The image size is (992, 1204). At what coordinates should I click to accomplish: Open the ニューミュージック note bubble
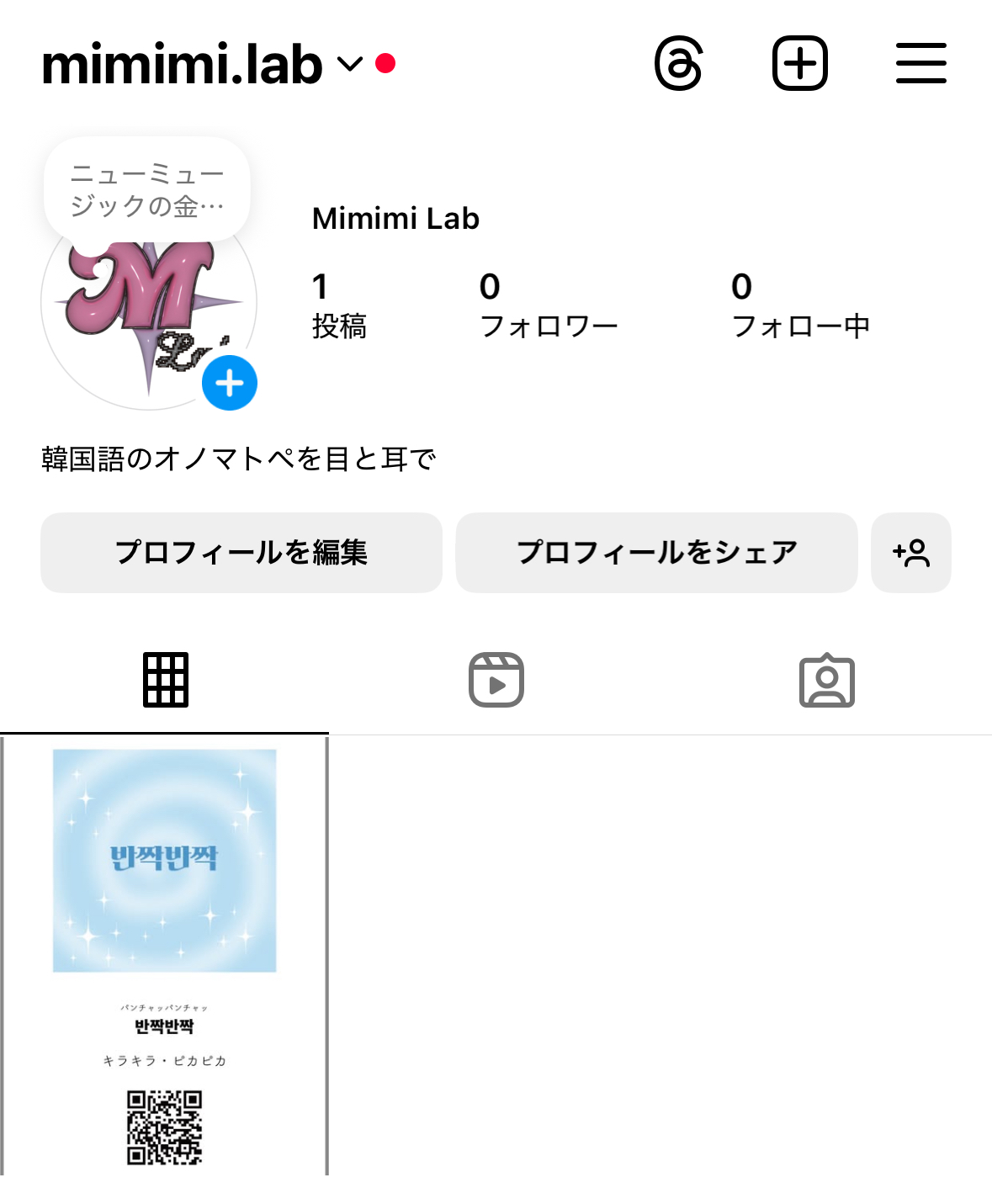[147, 190]
